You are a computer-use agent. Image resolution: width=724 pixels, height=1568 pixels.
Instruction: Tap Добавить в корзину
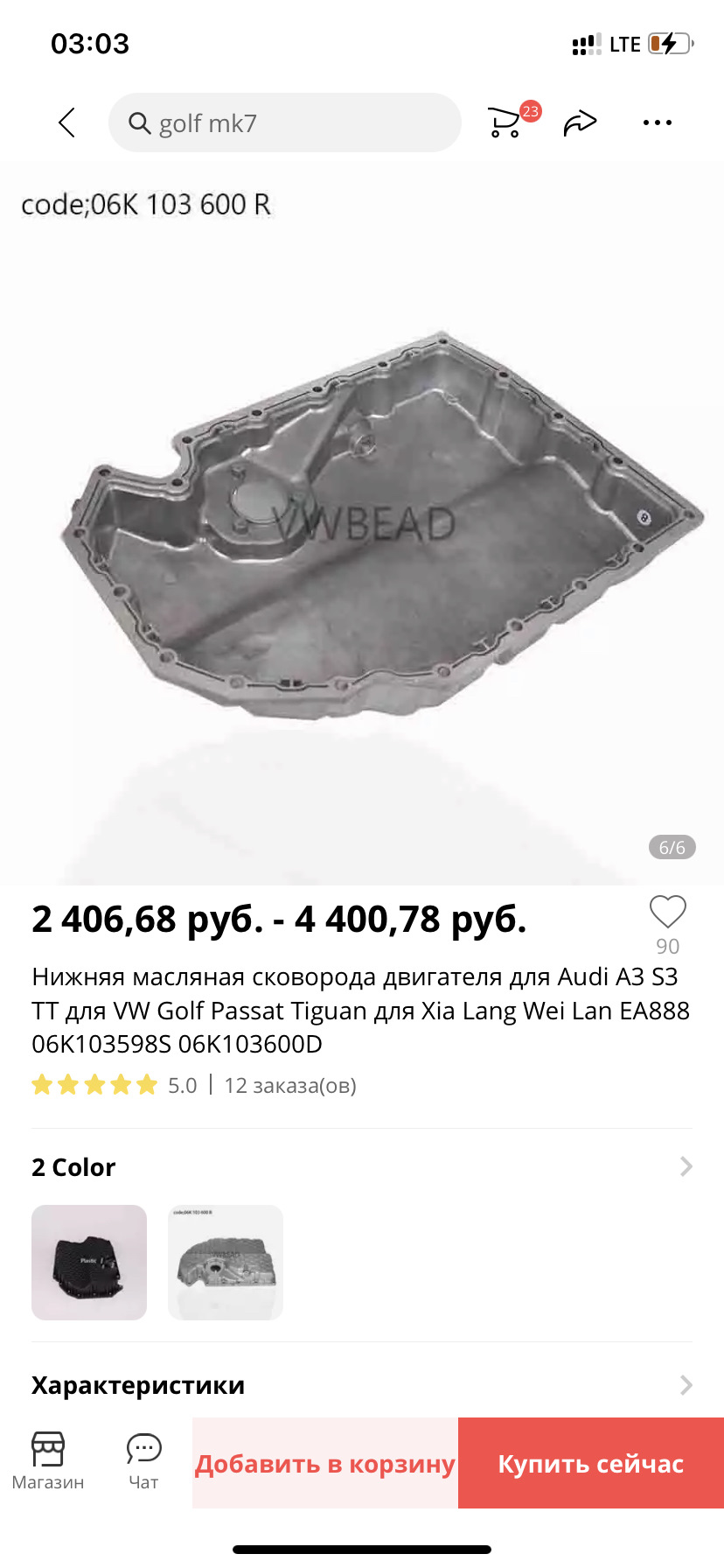[x=325, y=1463]
